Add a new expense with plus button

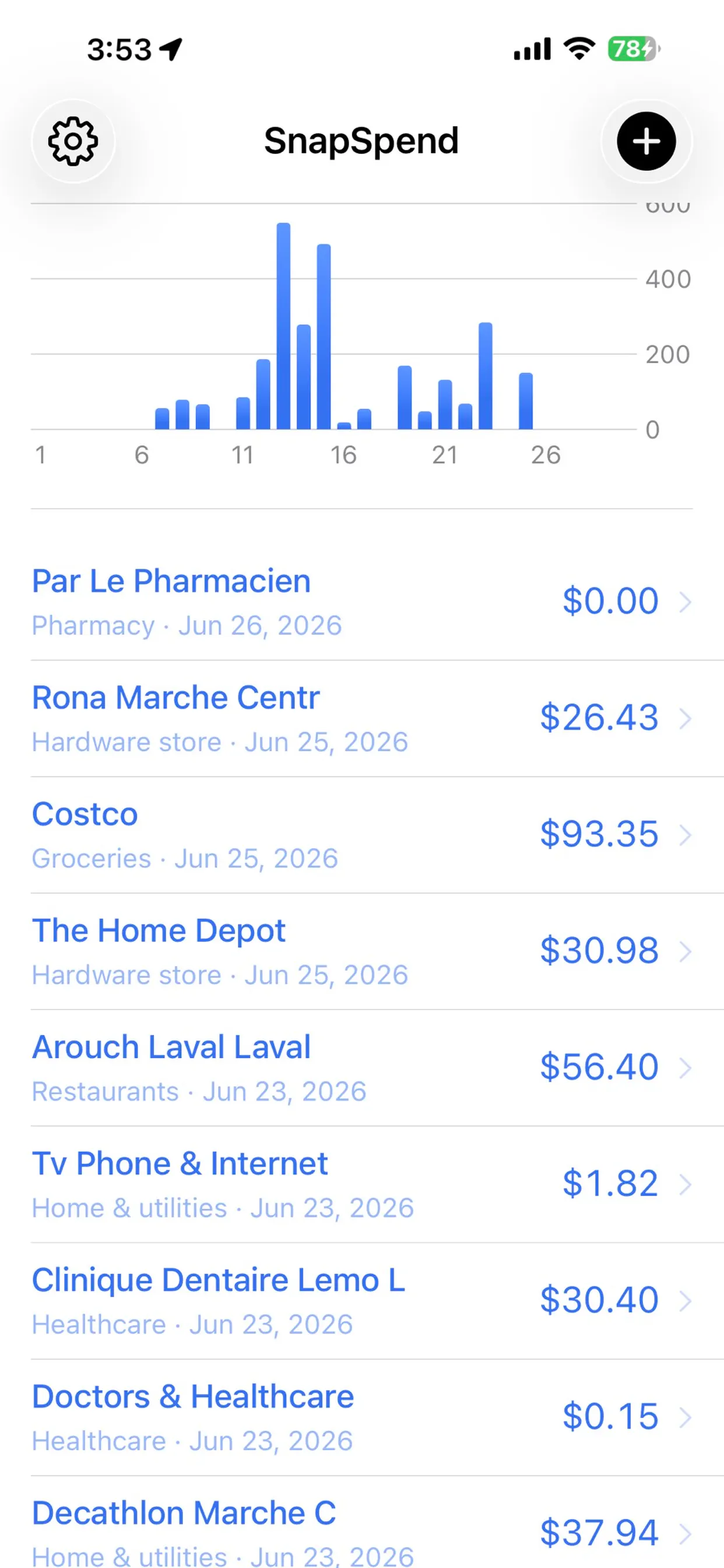click(646, 141)
